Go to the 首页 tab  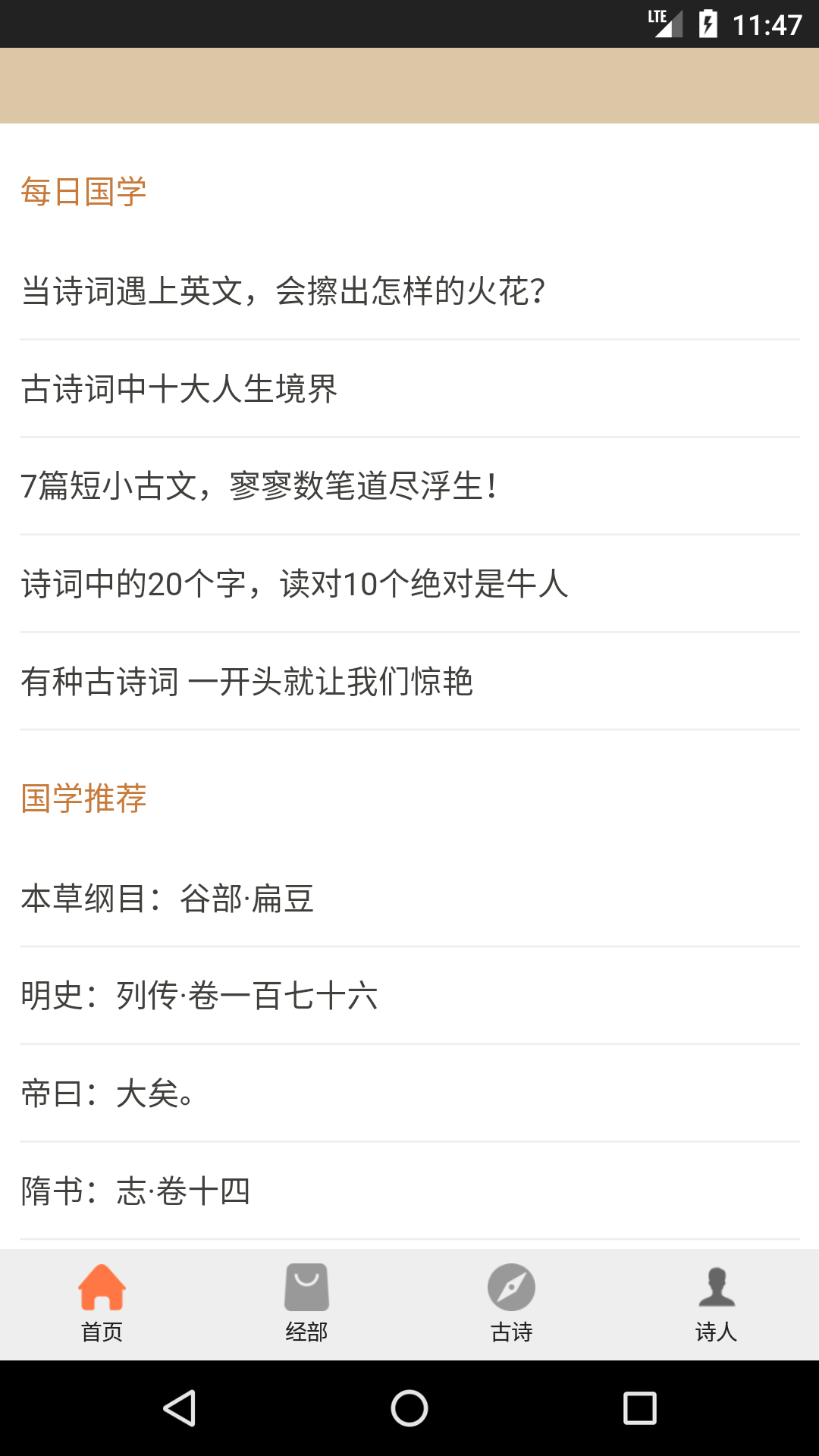(x=102, y=1304)
